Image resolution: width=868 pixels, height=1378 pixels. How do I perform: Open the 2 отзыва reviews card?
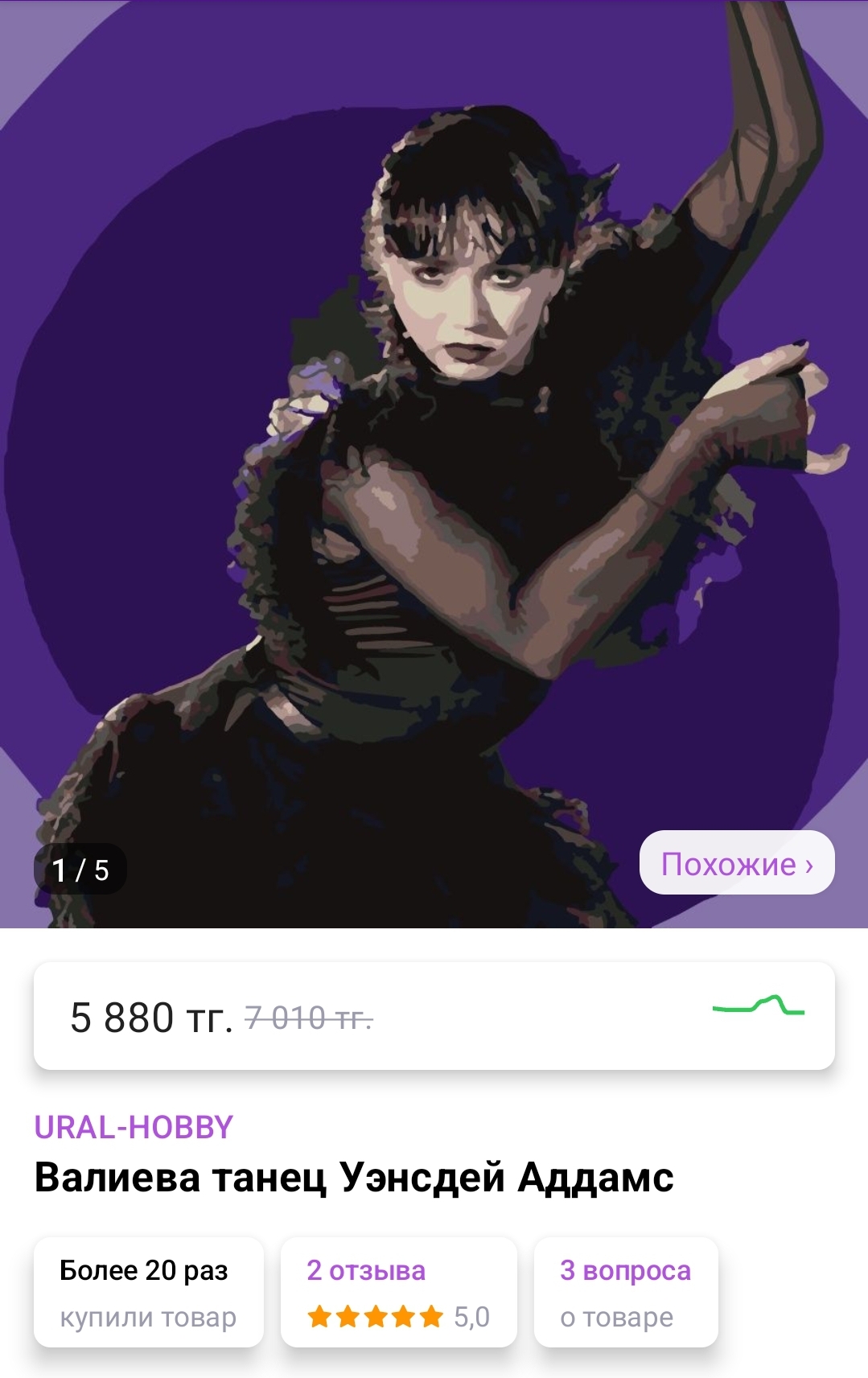point(398,1292)
